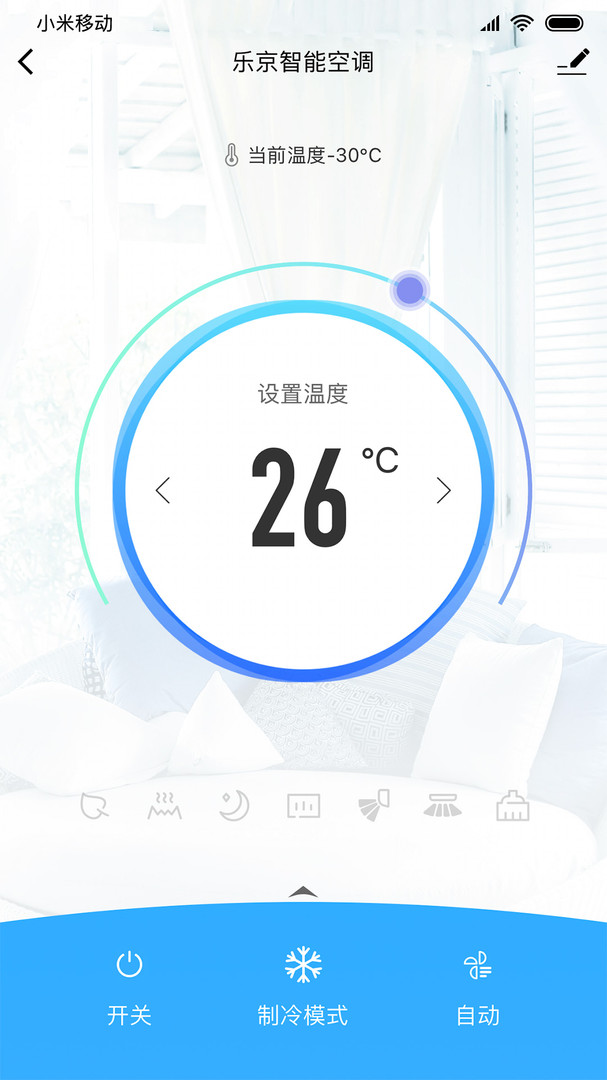The image size is (607, 1080).
Task: Change fan speed via 自动 button
Action: pyautogui.click(x=477, y=987)
